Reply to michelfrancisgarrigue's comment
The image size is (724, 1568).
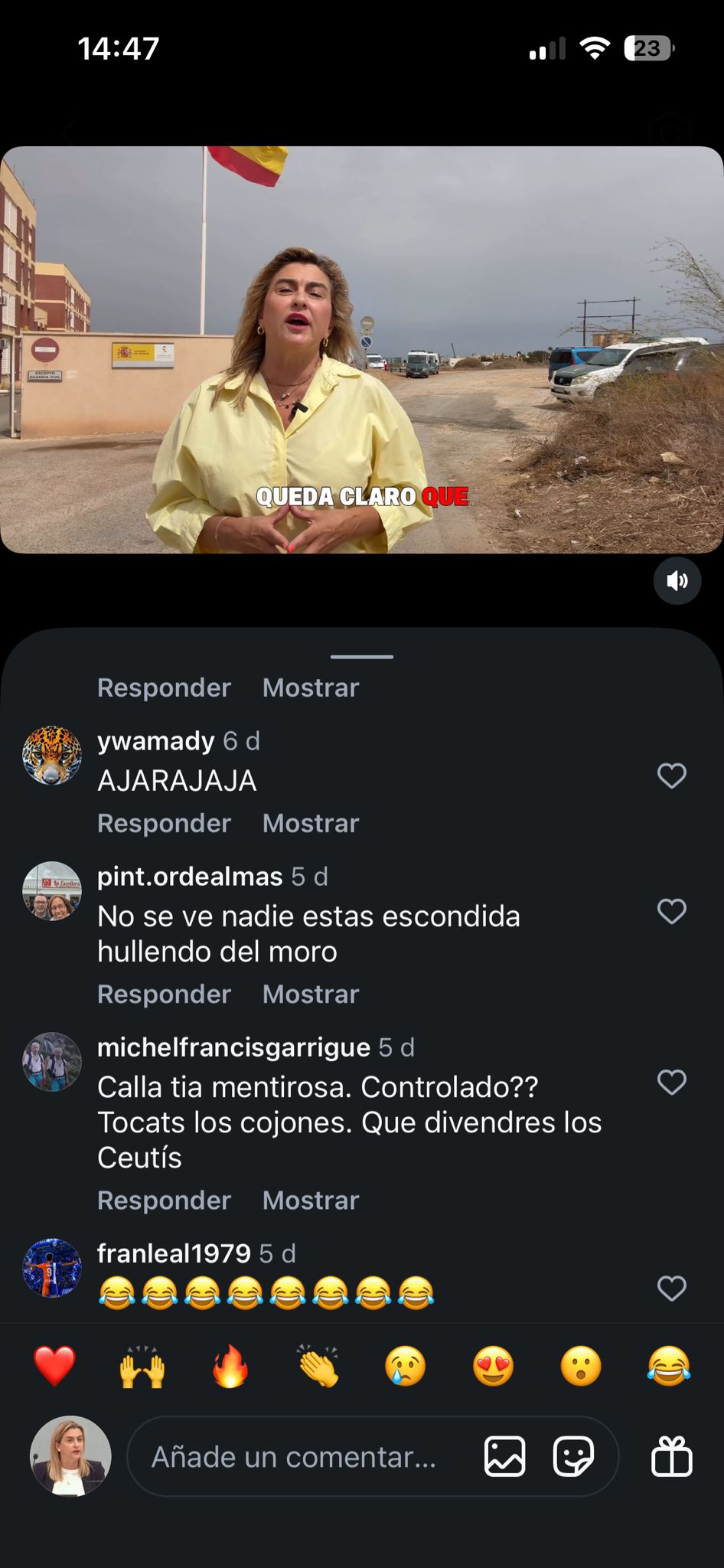(164, 1200)
